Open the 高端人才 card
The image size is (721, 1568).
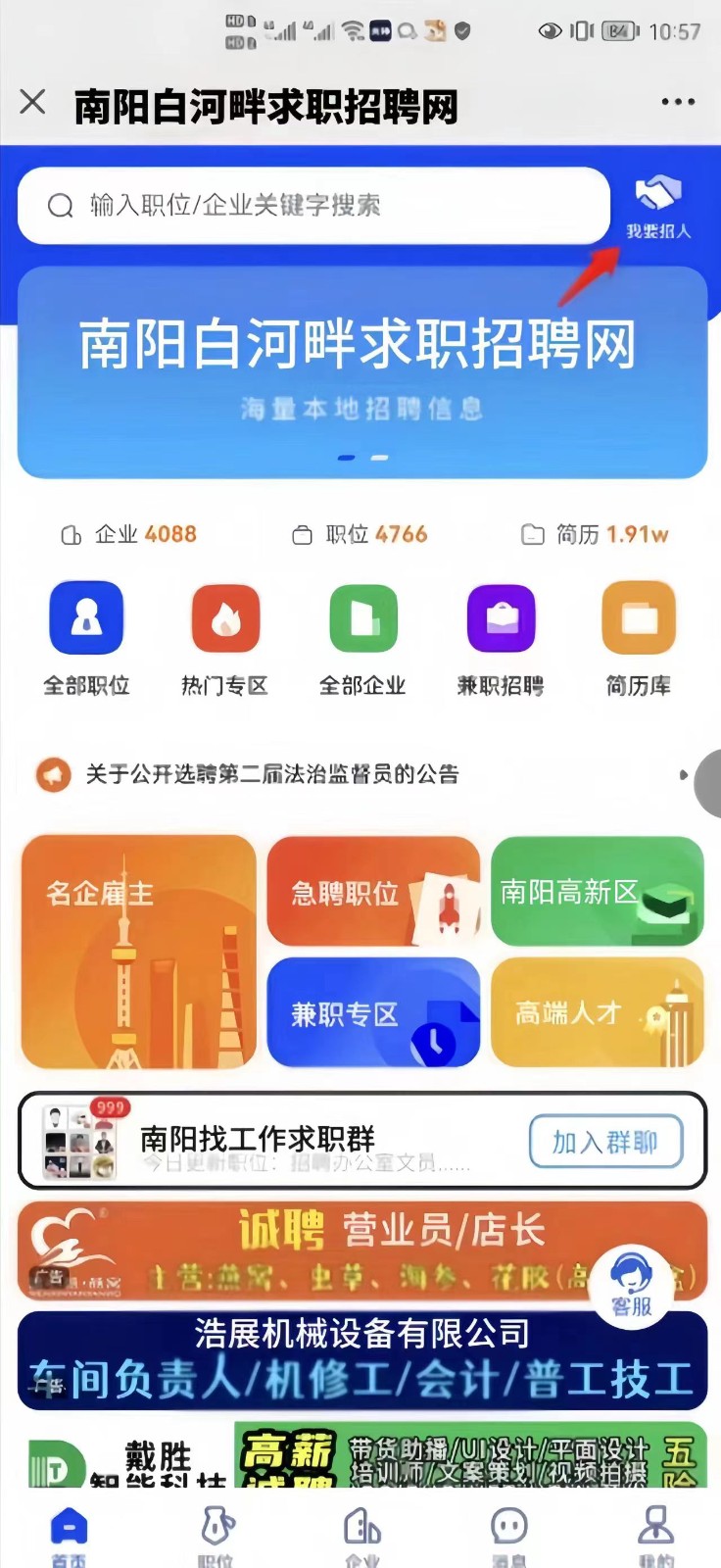(597, 1013)
